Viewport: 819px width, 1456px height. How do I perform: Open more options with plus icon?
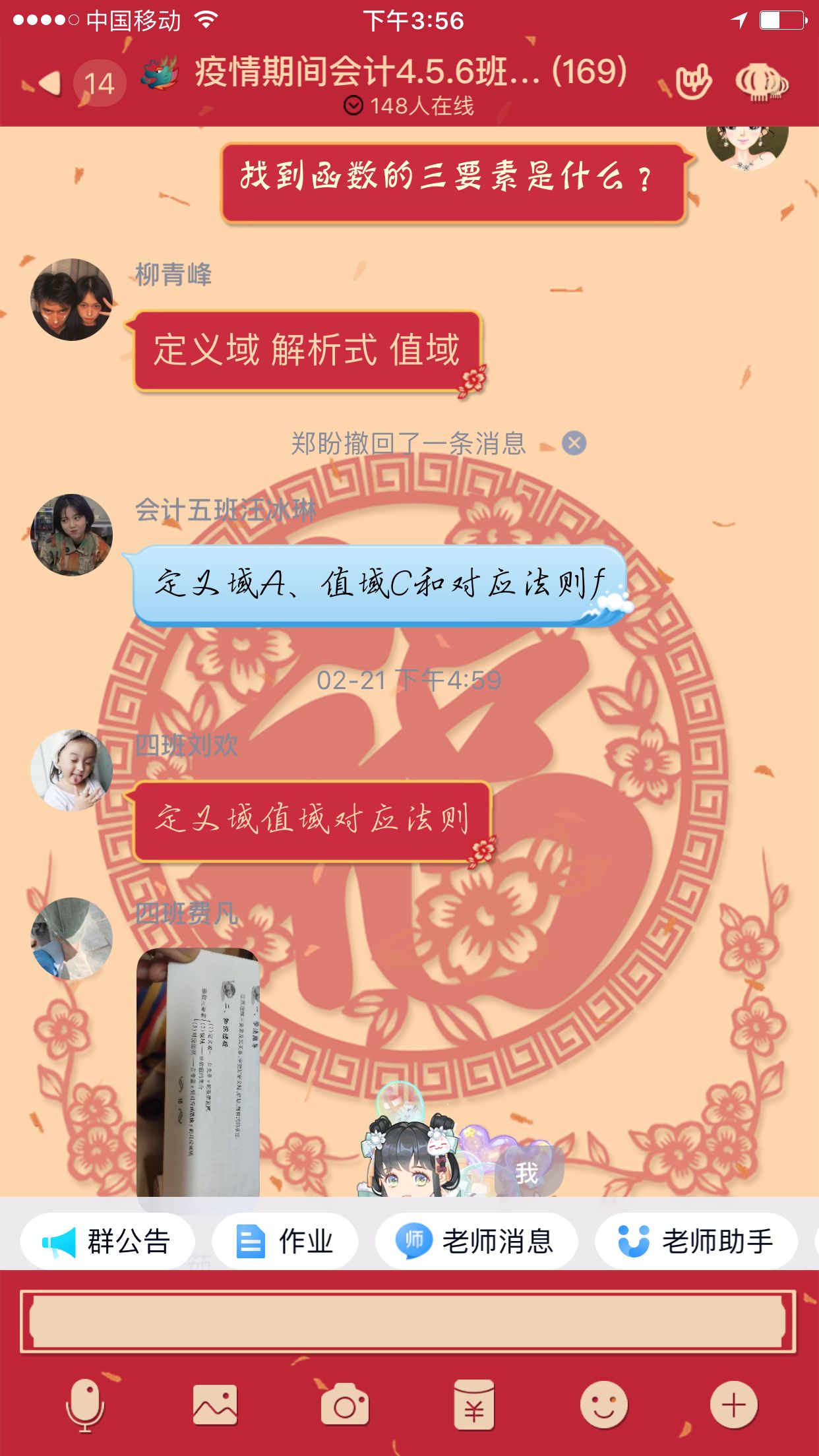click(733, 1405)
